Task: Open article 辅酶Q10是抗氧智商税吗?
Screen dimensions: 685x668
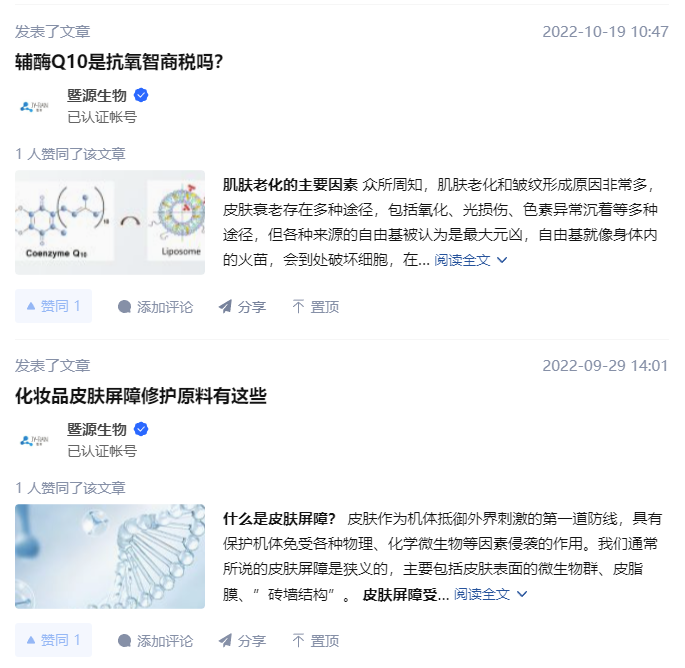Action: [x=119, y=62]
